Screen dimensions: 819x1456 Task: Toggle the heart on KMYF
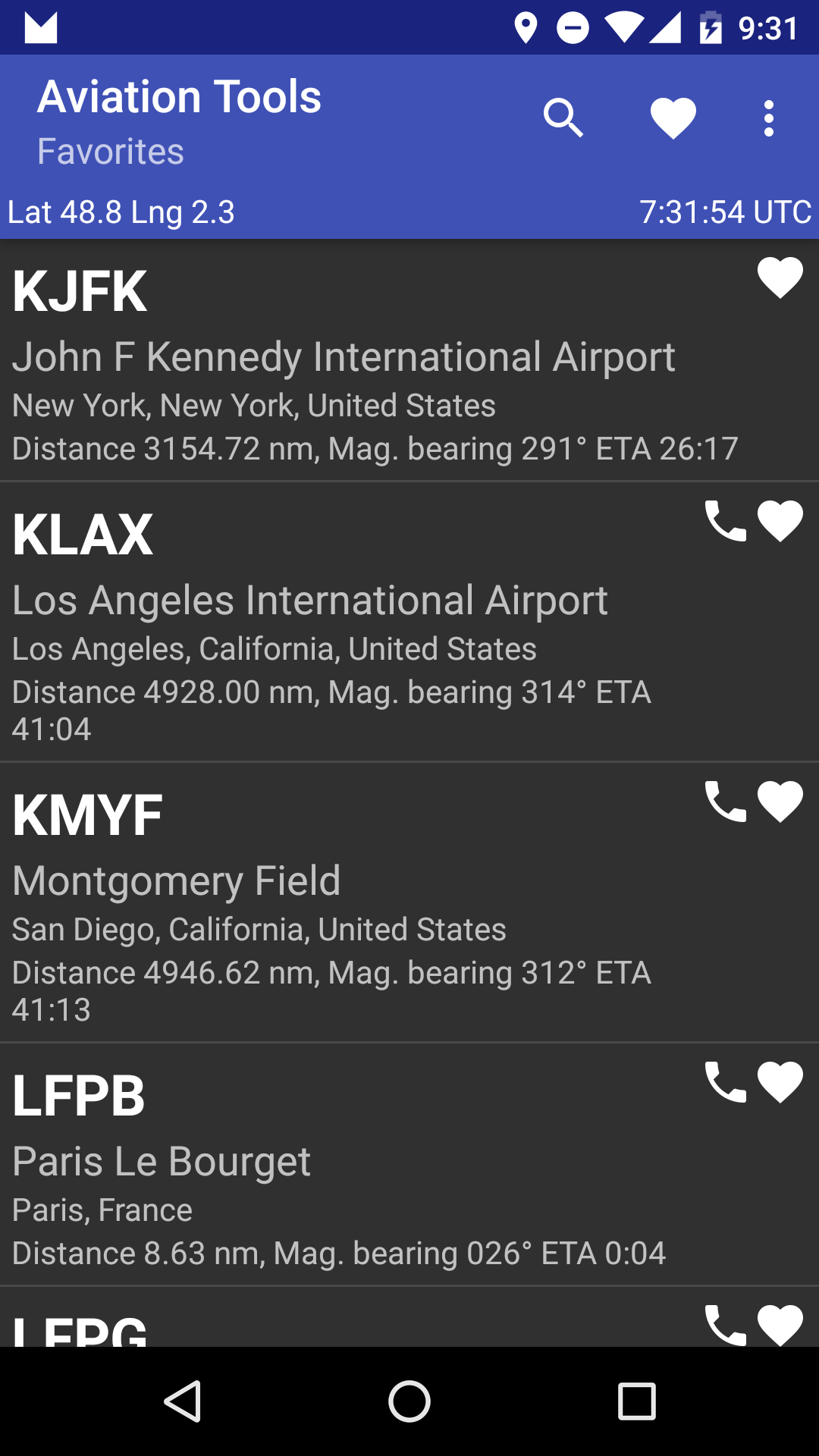[780, 802]
